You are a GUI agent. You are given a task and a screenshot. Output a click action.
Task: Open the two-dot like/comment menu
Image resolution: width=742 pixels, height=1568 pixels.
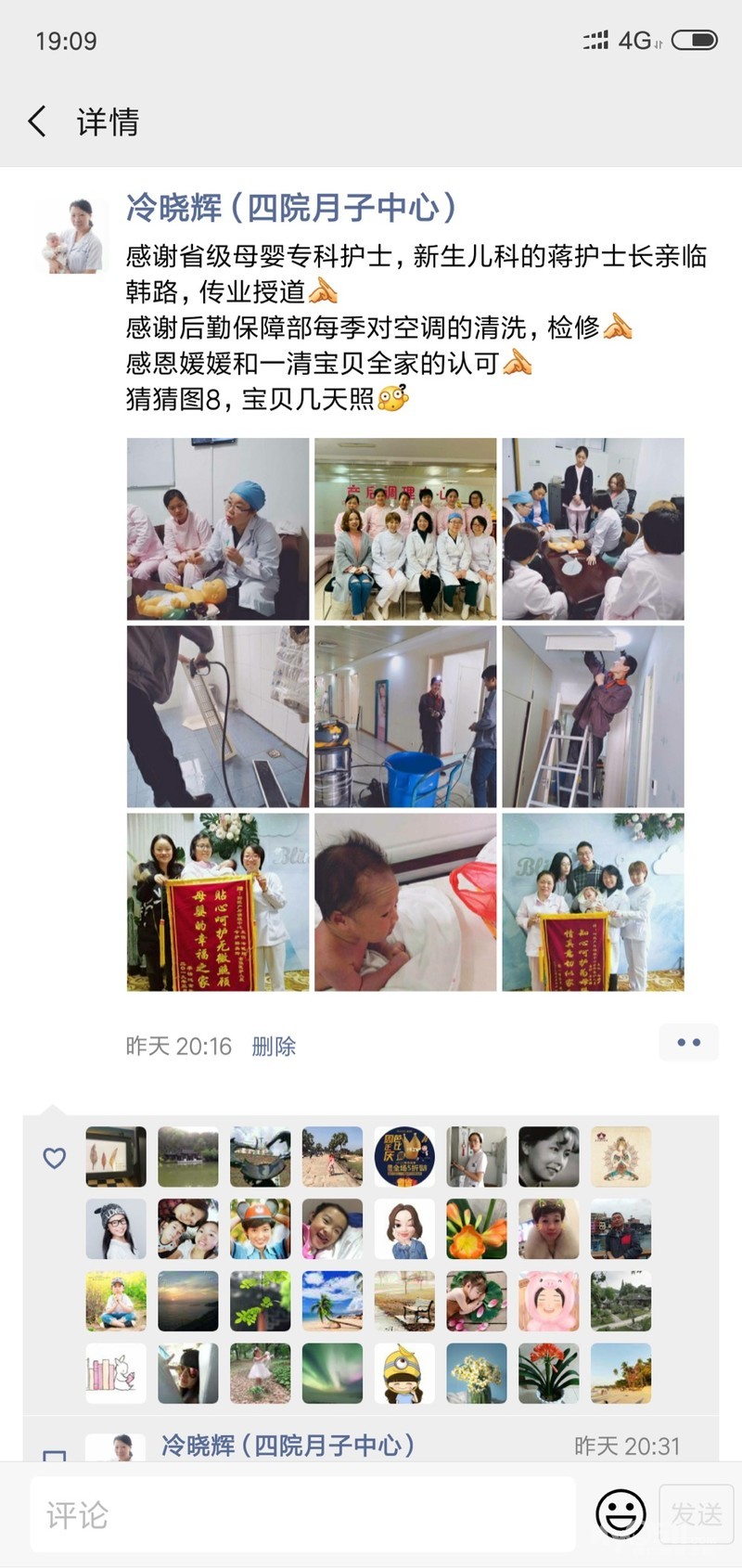tap(688, 1043)
